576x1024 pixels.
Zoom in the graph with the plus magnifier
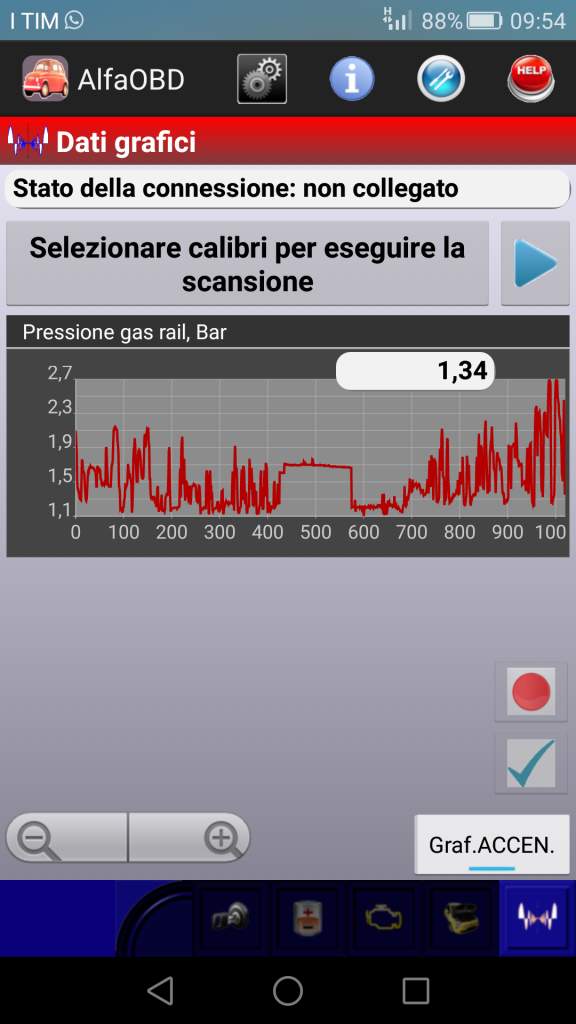189,838
